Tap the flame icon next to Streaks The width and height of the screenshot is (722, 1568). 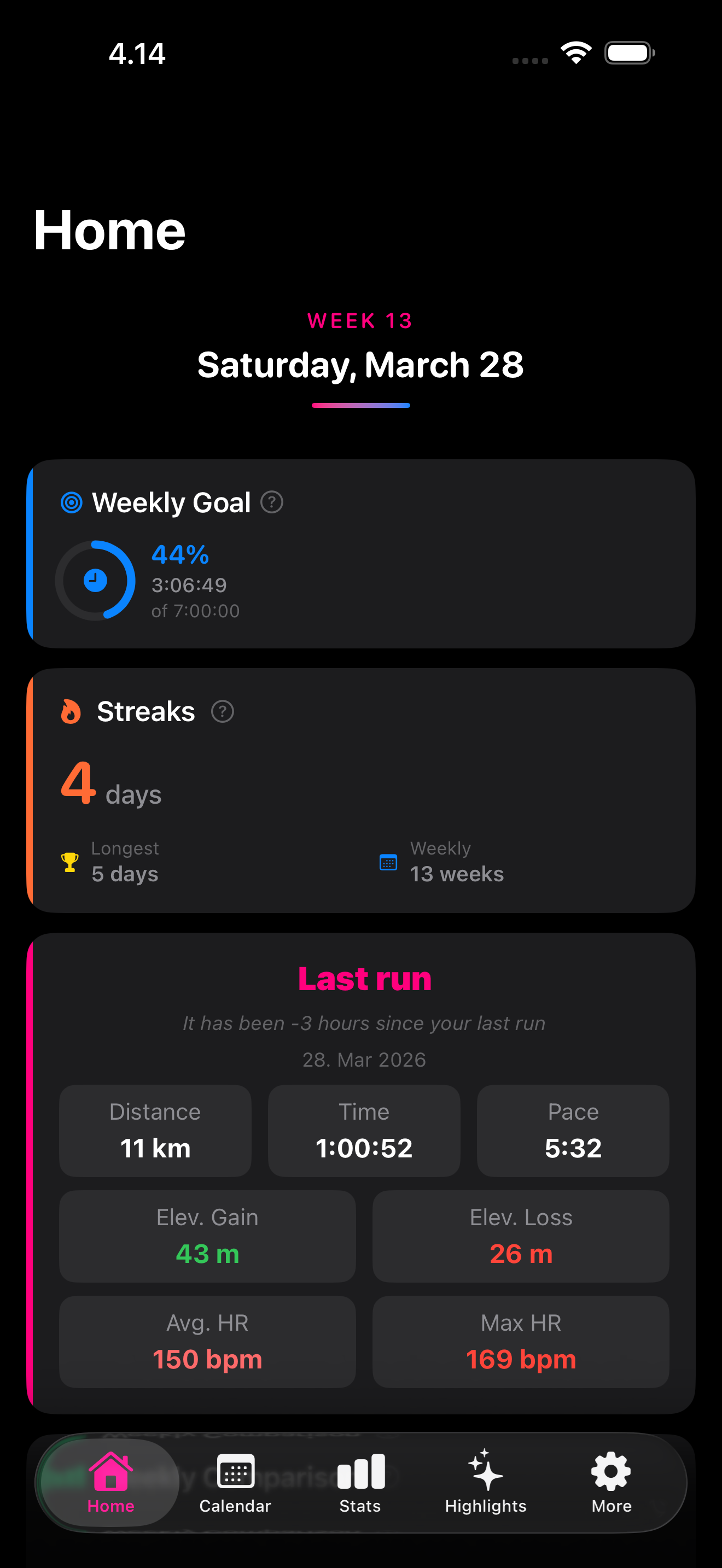coord(72,711)
